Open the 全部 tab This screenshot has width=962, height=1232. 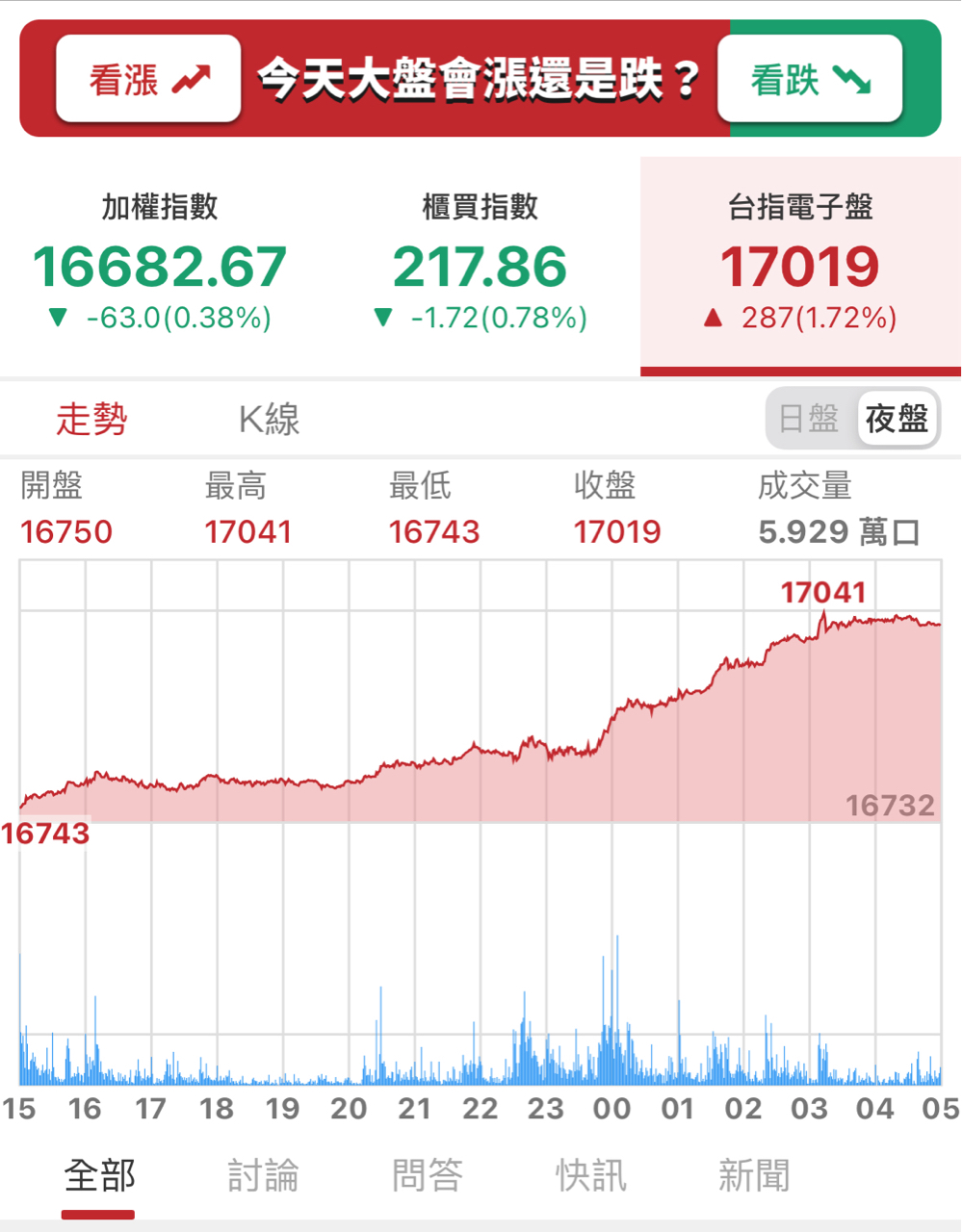pos(99,1176)
